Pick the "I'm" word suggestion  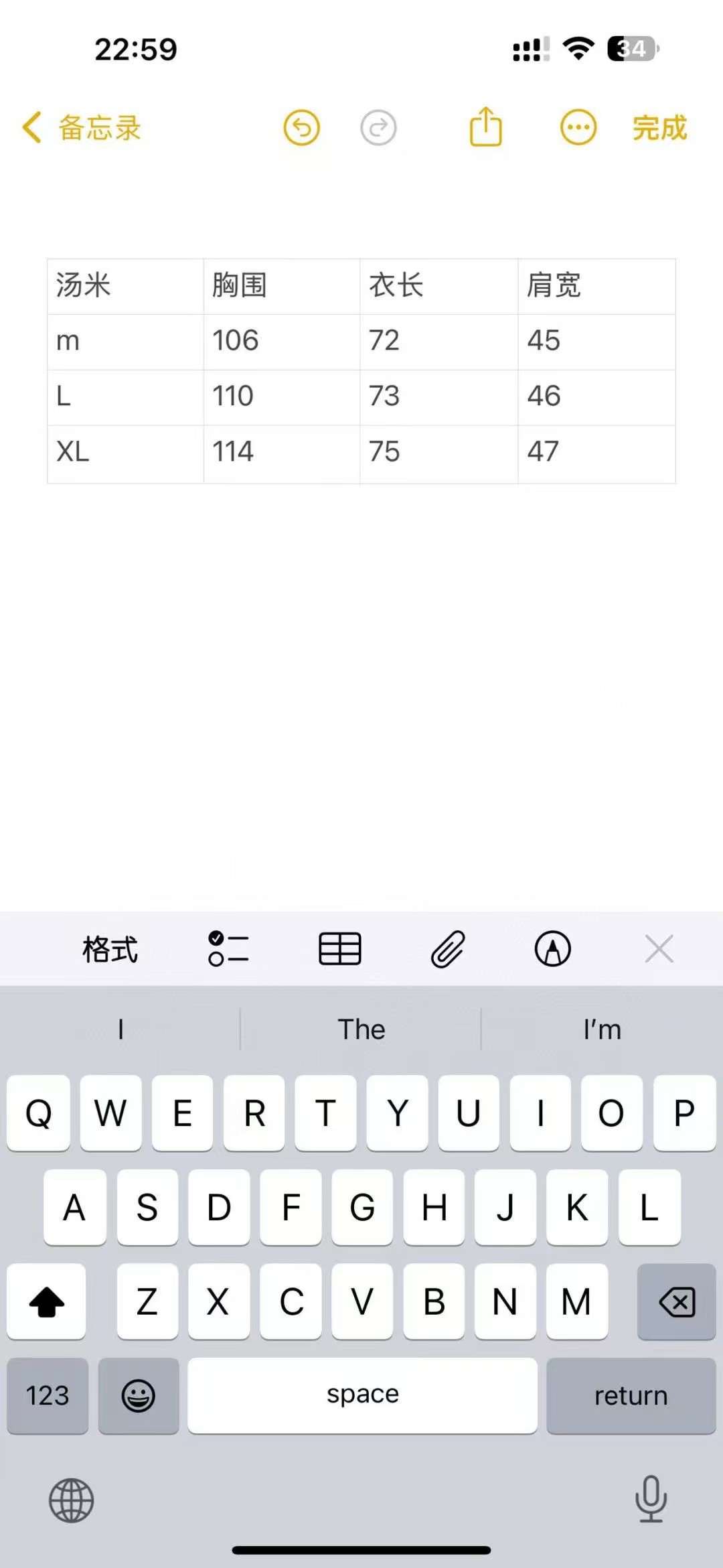602,1029
